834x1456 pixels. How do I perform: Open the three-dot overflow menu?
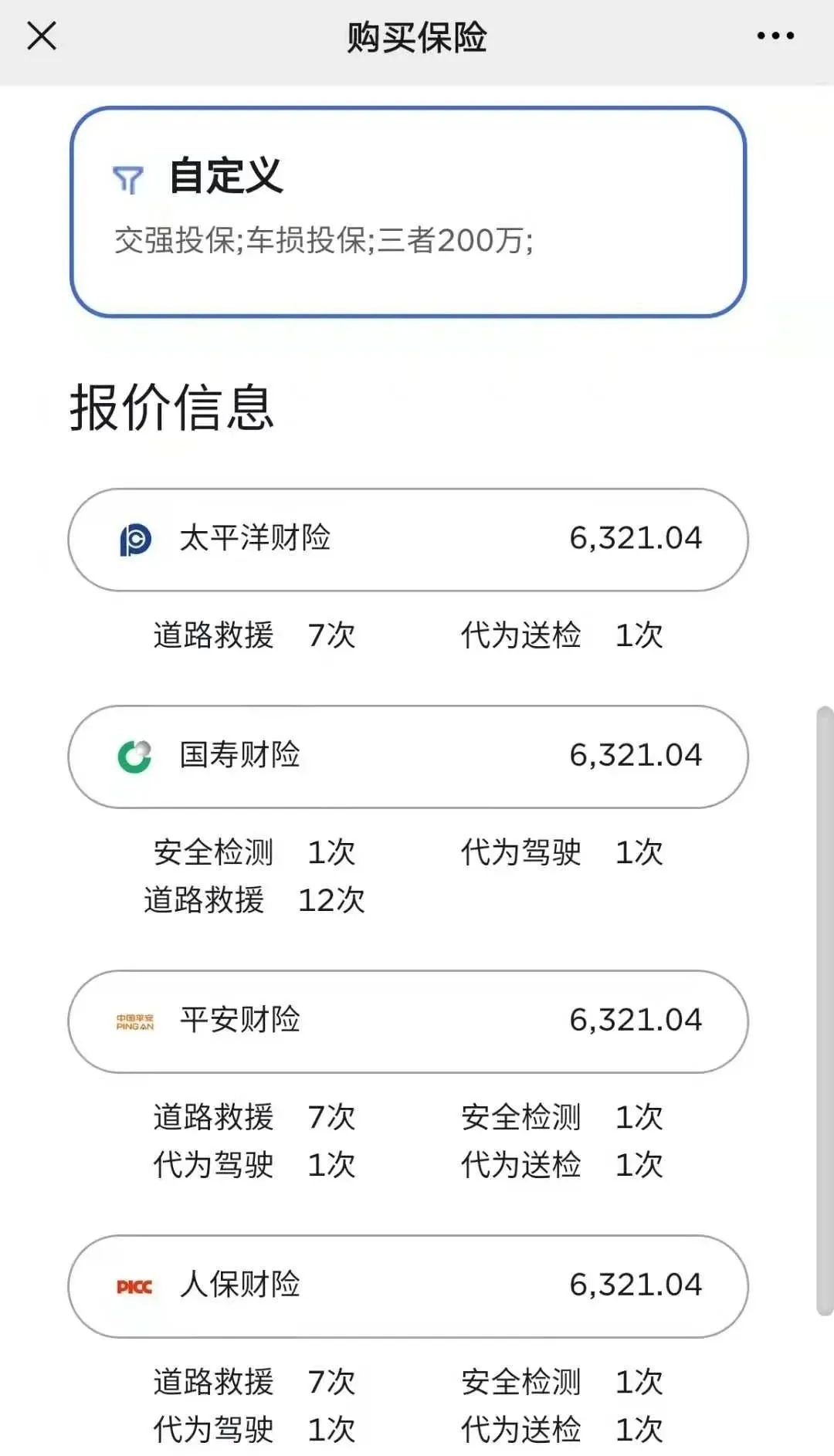coord(775,36)
